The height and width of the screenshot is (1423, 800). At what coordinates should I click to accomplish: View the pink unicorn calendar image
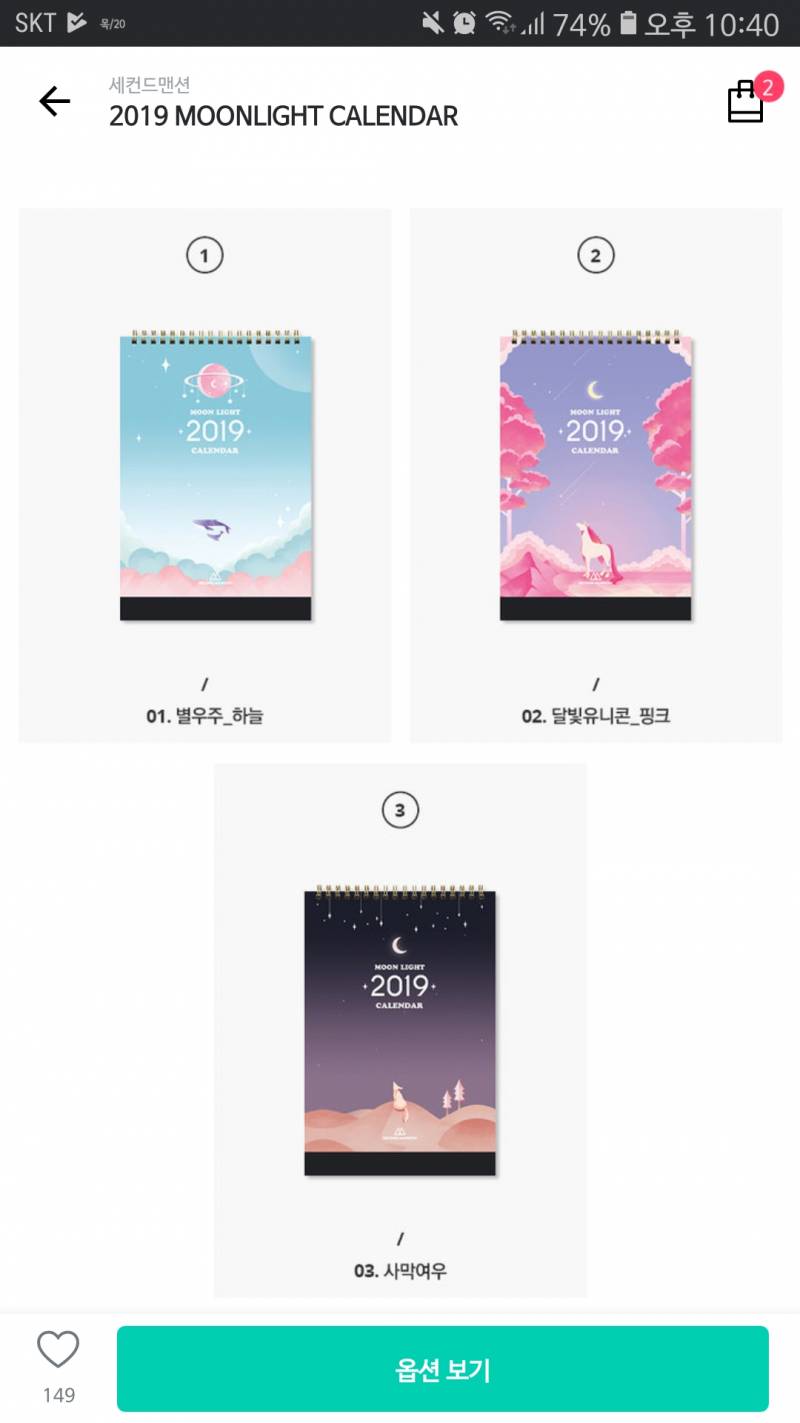tap(597, 470)
